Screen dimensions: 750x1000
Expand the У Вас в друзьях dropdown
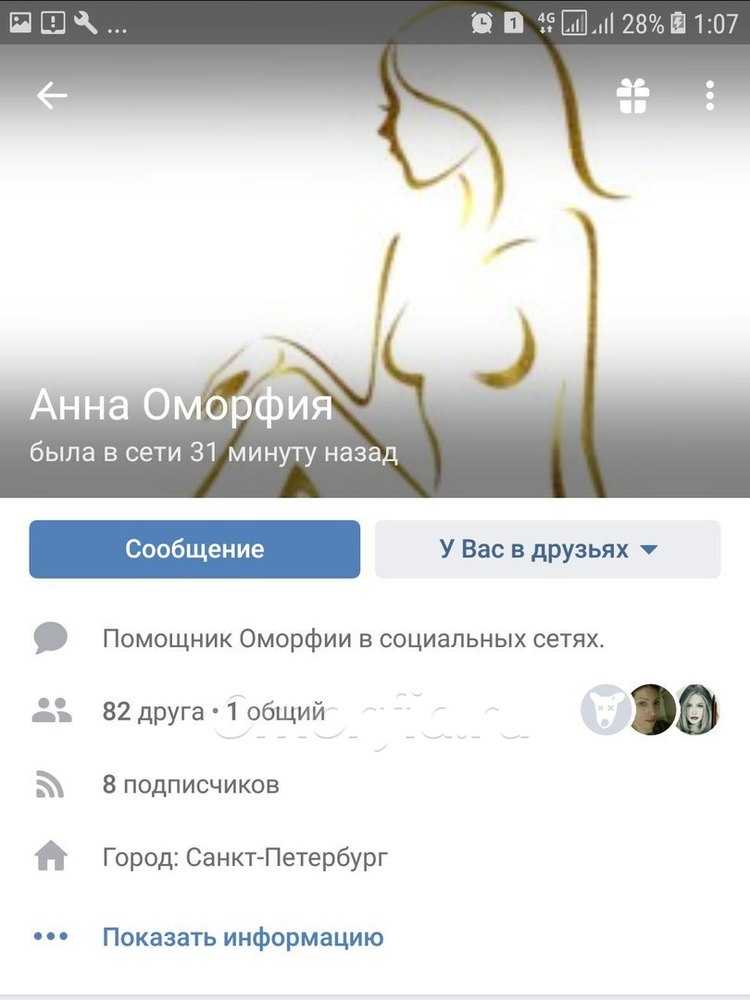point(547,549)
